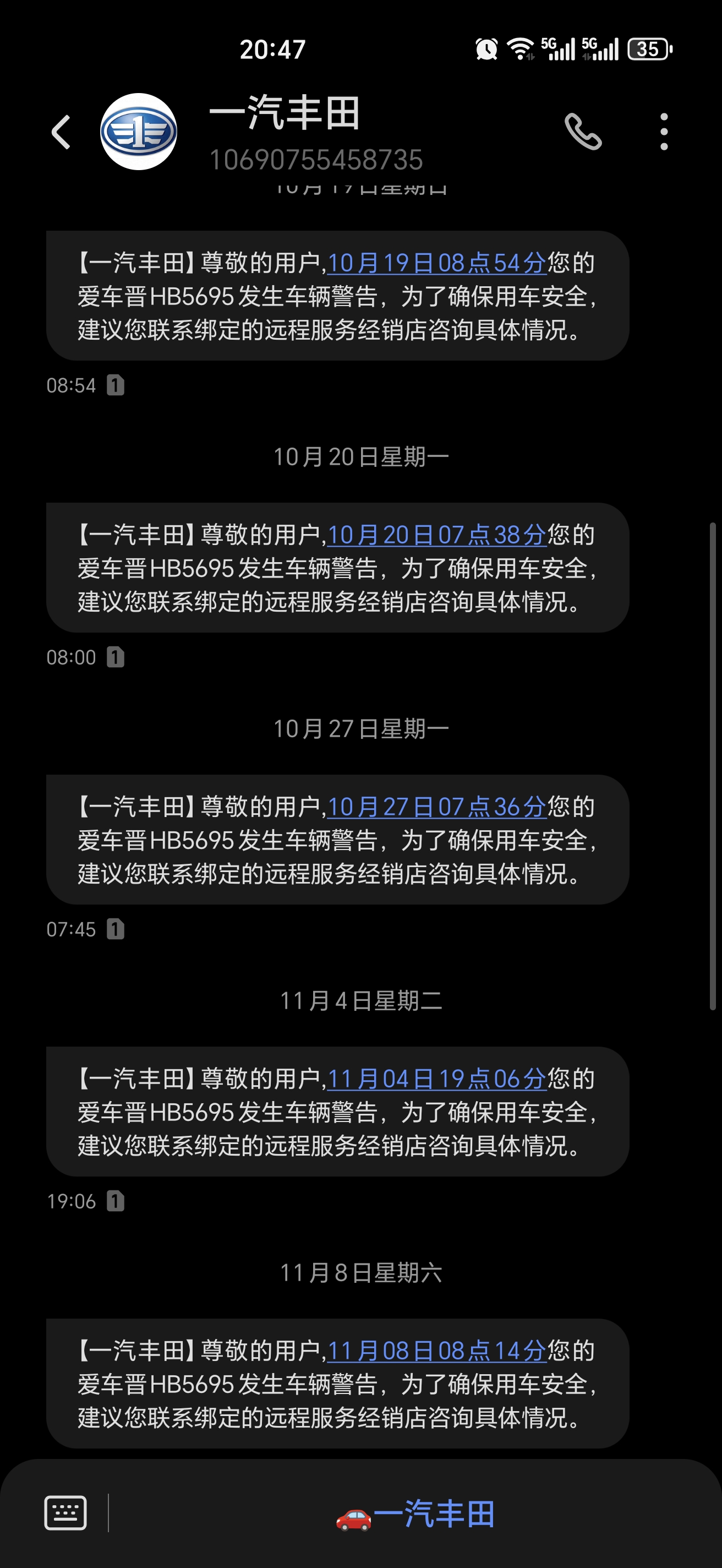
Task: Go back to the message list
Action: click(x=61, y=132)
